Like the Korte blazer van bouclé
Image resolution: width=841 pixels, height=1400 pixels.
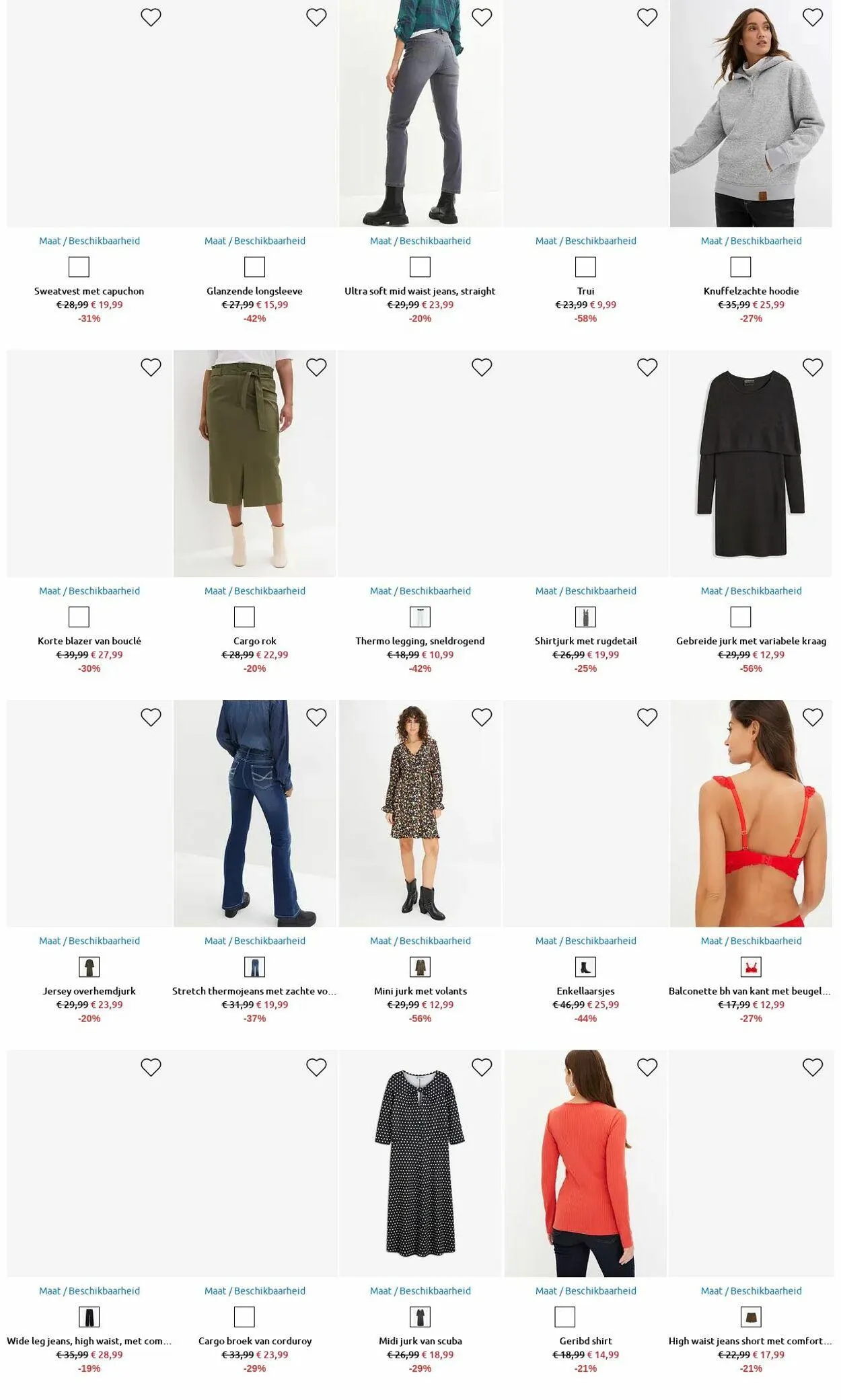(x=151, y=367)
